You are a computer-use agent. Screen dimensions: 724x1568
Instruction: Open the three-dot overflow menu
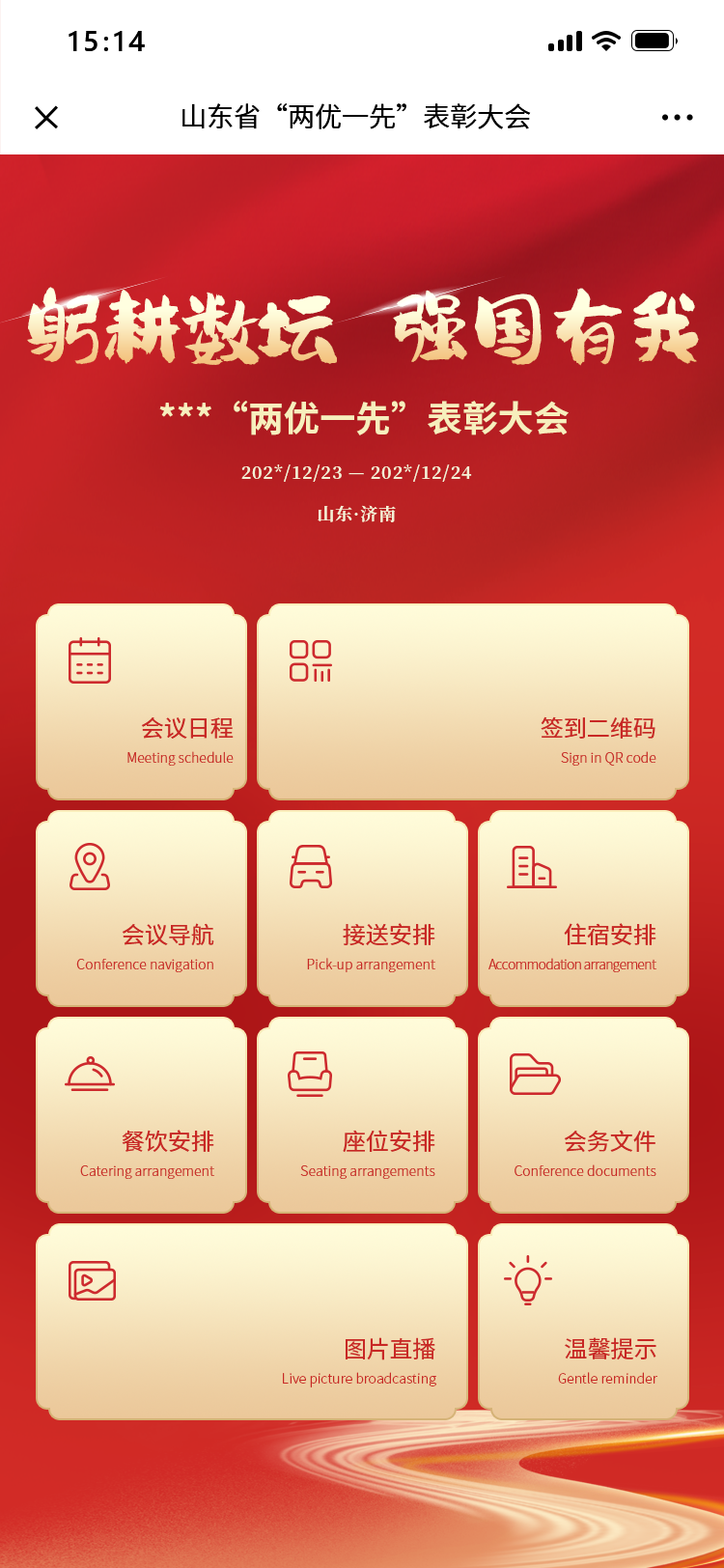point(677,117)
